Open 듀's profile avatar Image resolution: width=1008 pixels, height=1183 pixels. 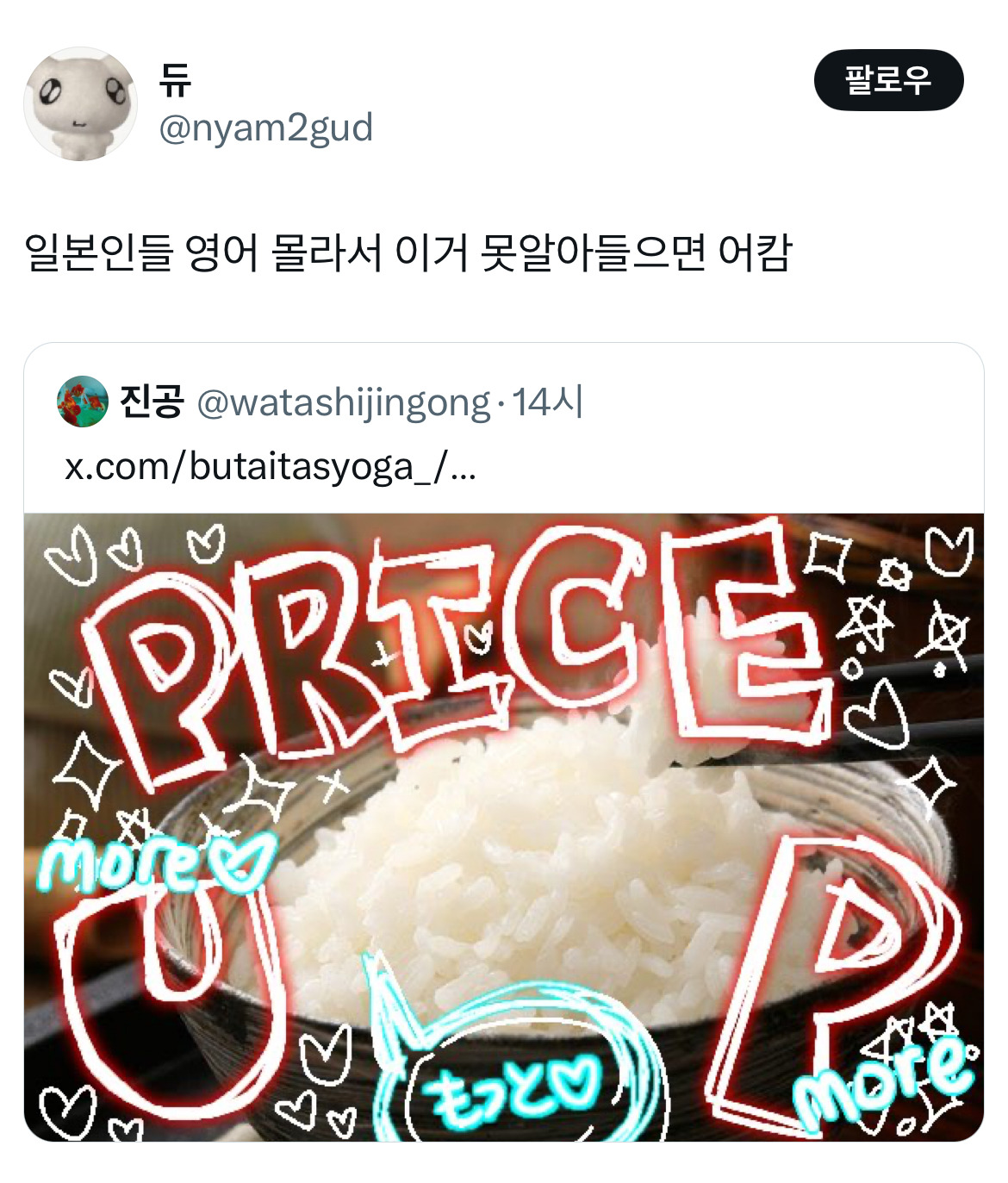coord(80,103)
